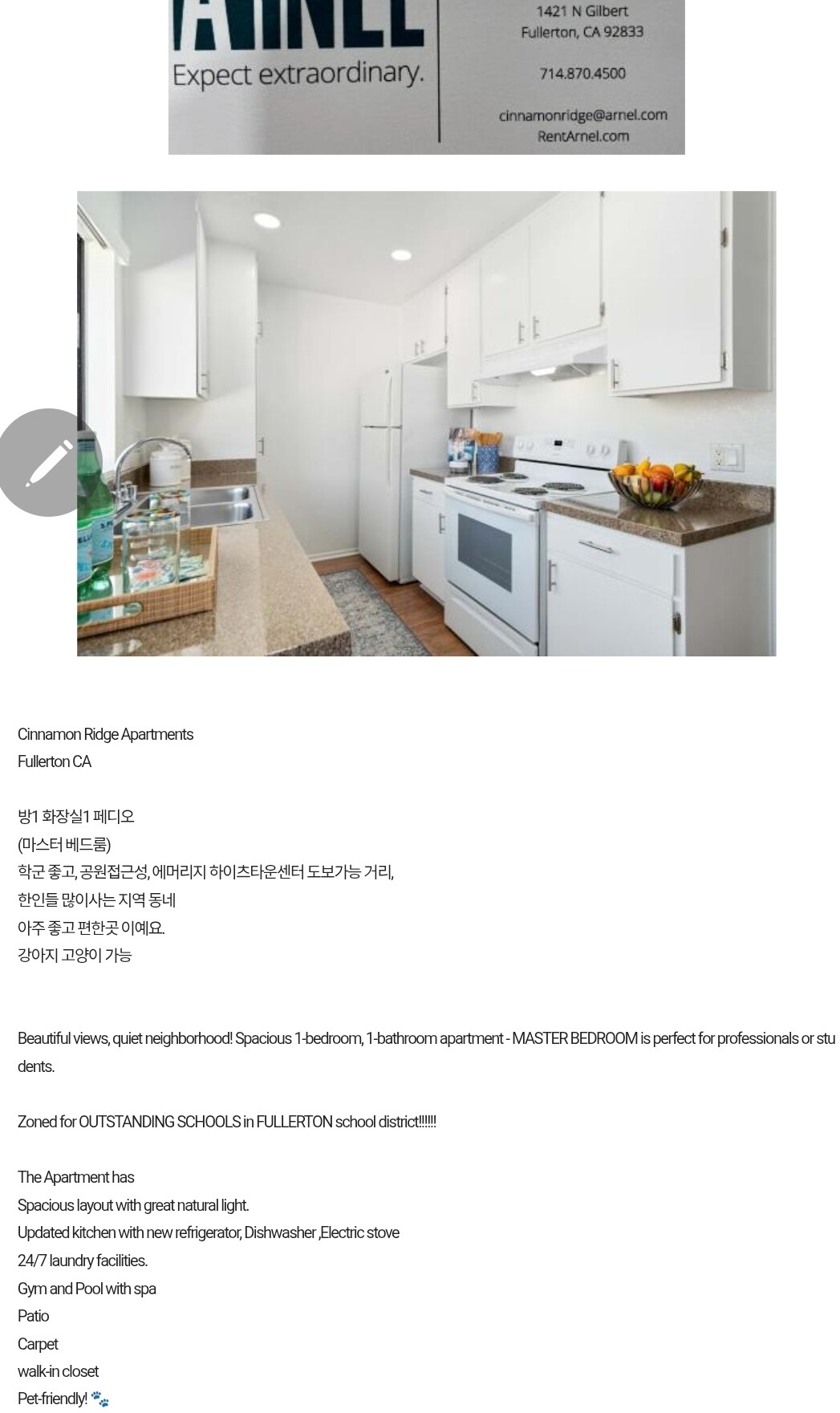Open the Arnel business card image
The width and height of the screenshot is (840, 1413).
pos(426,76)
